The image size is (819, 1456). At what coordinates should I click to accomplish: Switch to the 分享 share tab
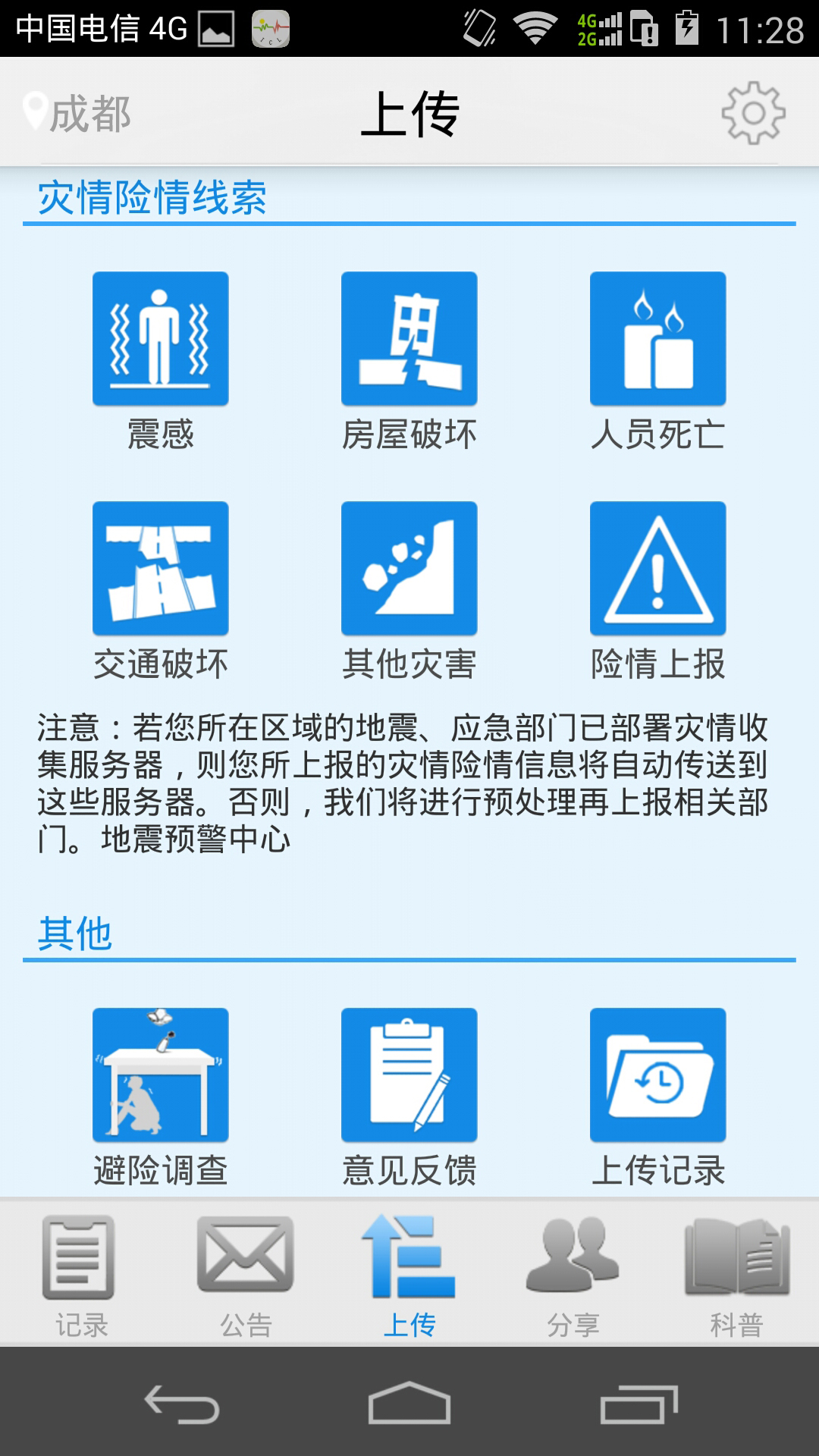point(573,1259)
